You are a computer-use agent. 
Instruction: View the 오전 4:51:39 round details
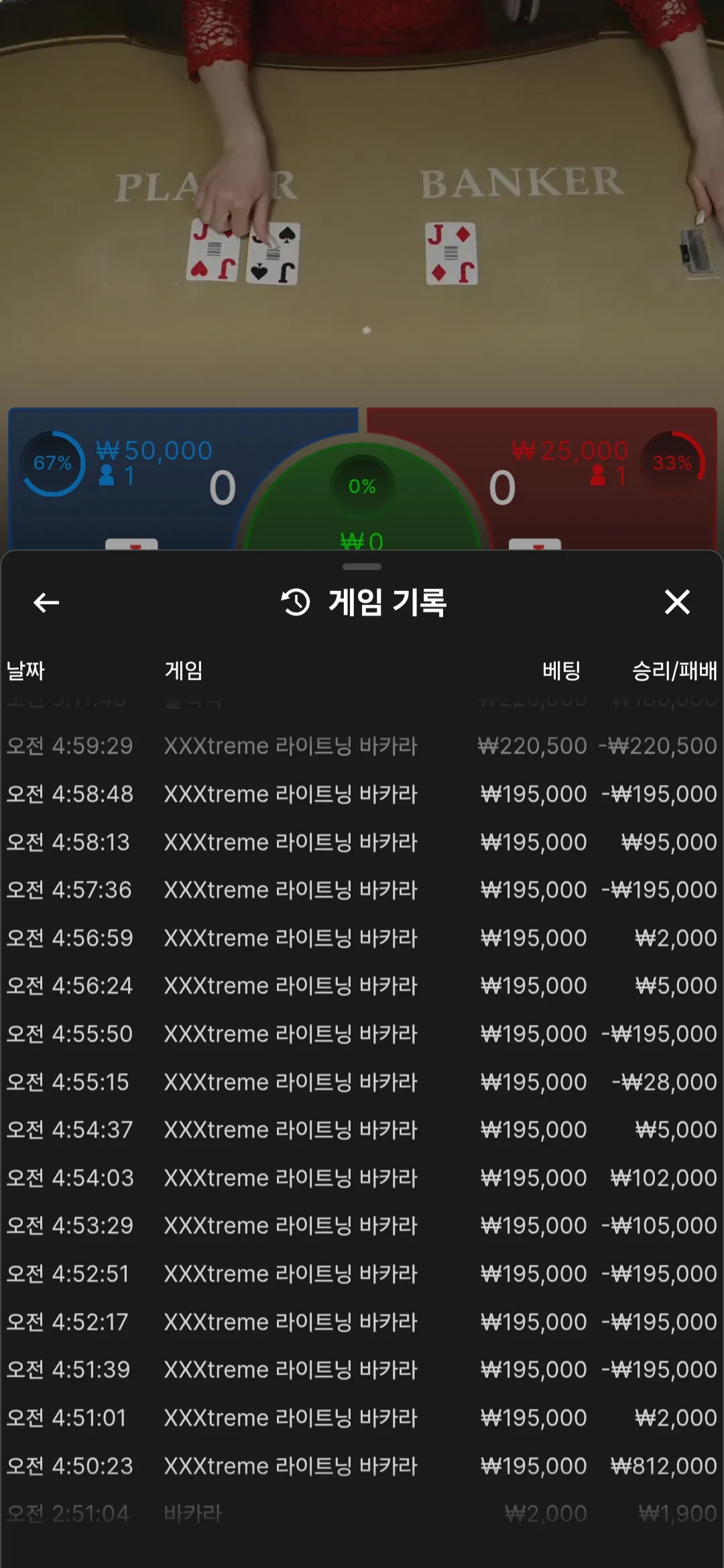(362, 1370)
